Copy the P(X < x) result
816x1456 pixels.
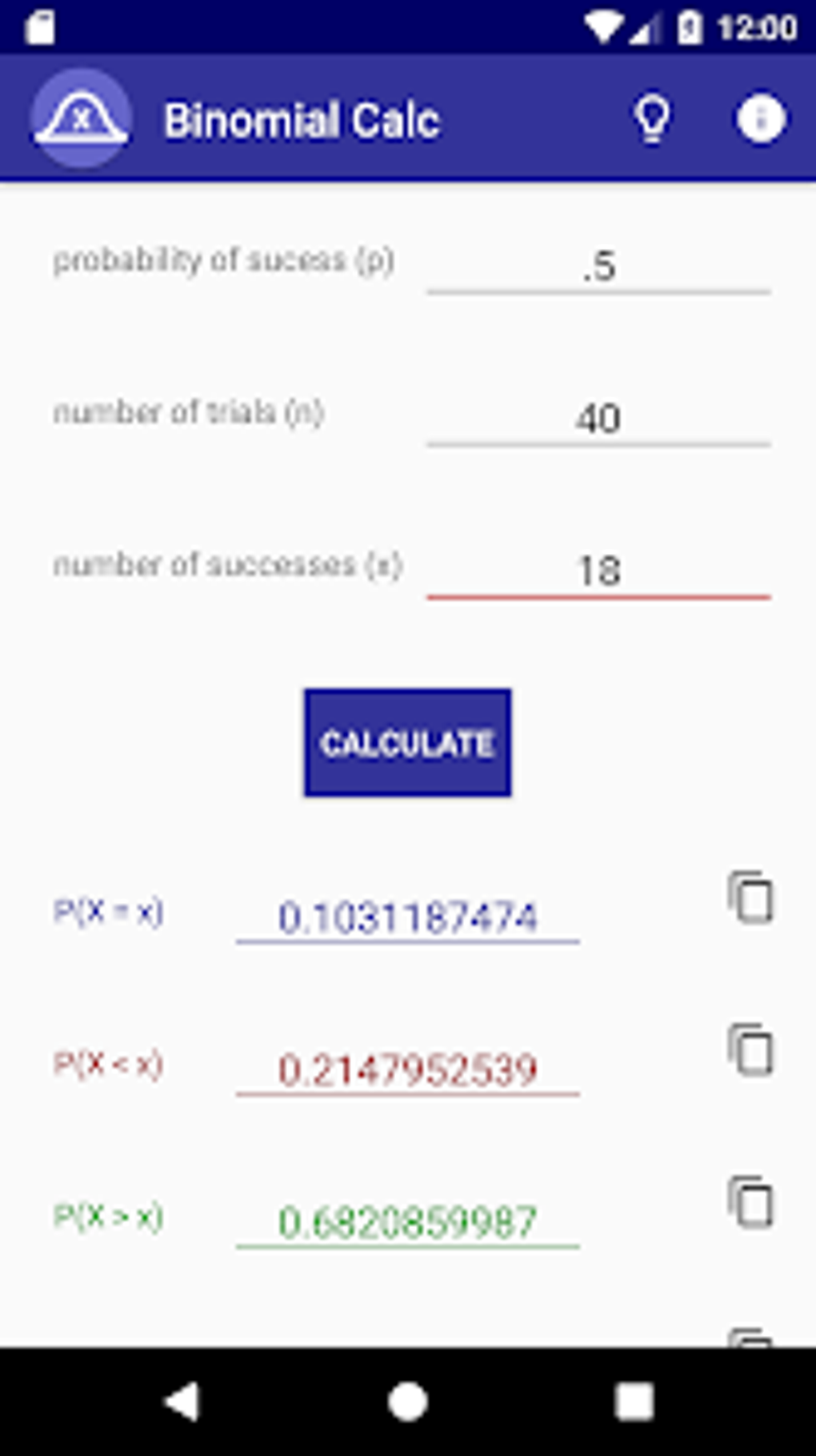tap(750, 1049)
